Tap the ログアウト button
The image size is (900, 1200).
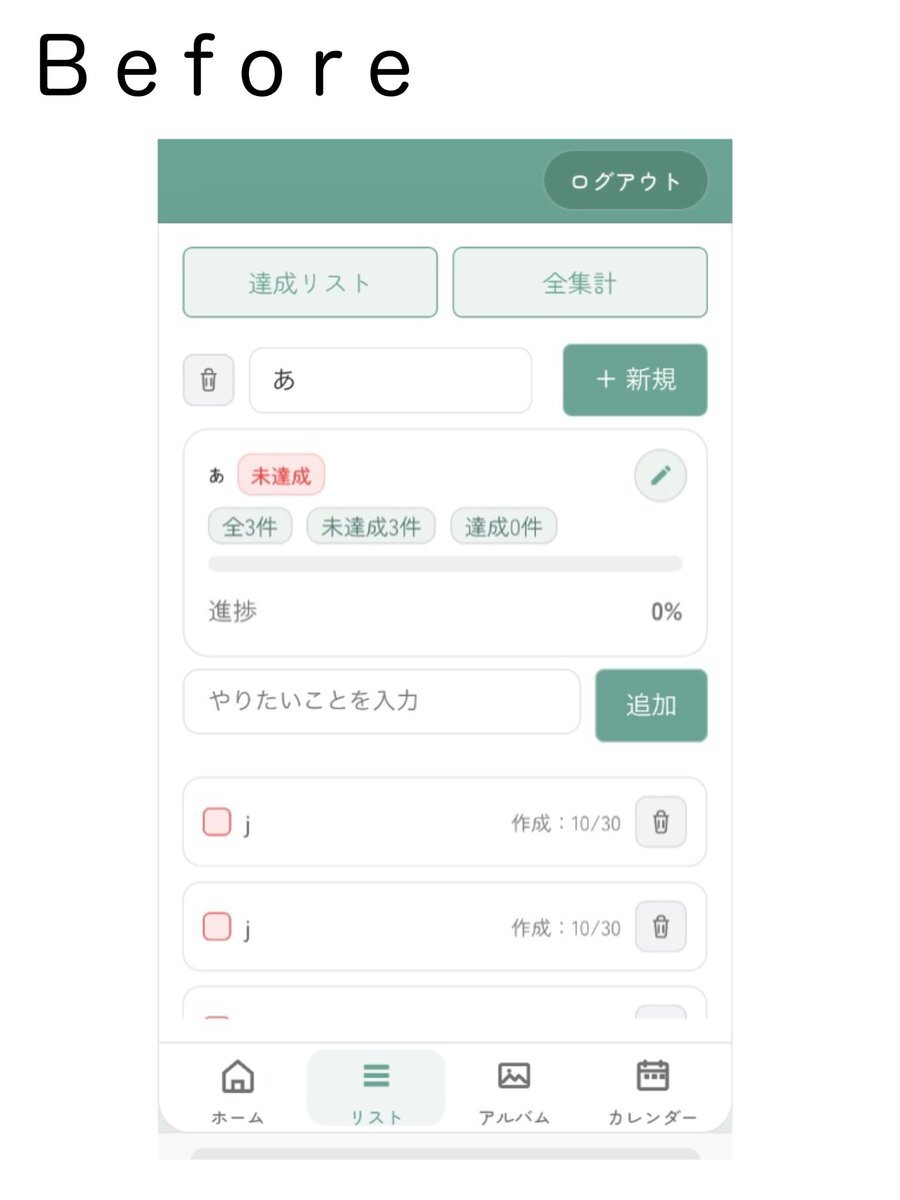[x=625, y=181]
